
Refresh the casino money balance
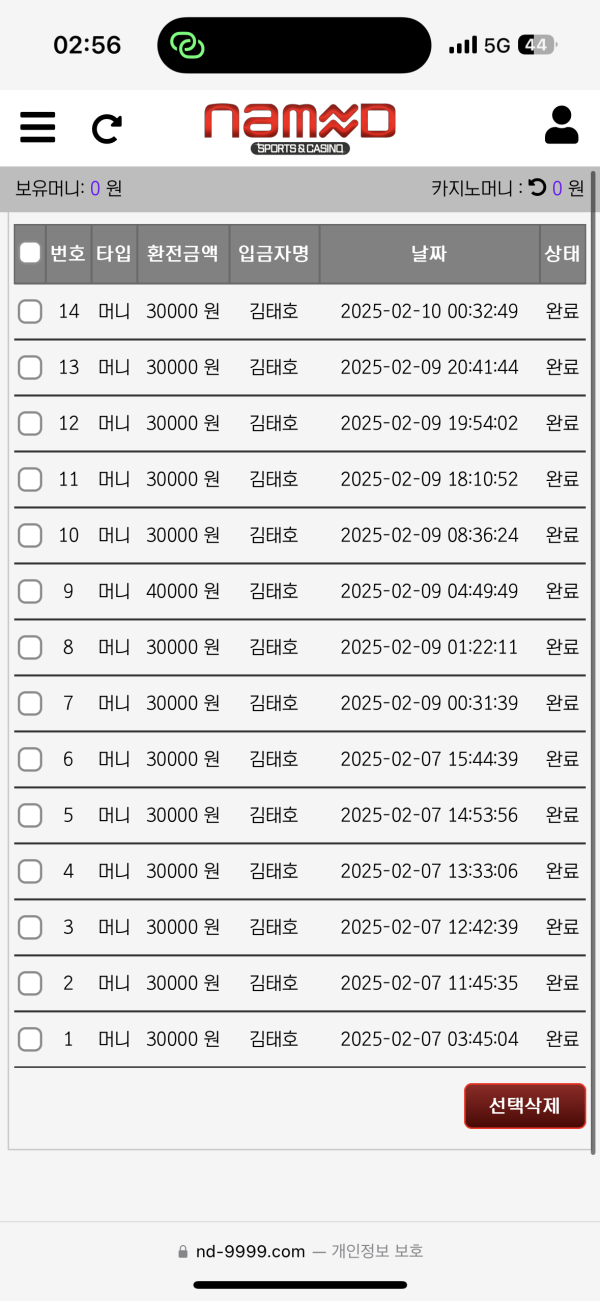coord(538,187)
